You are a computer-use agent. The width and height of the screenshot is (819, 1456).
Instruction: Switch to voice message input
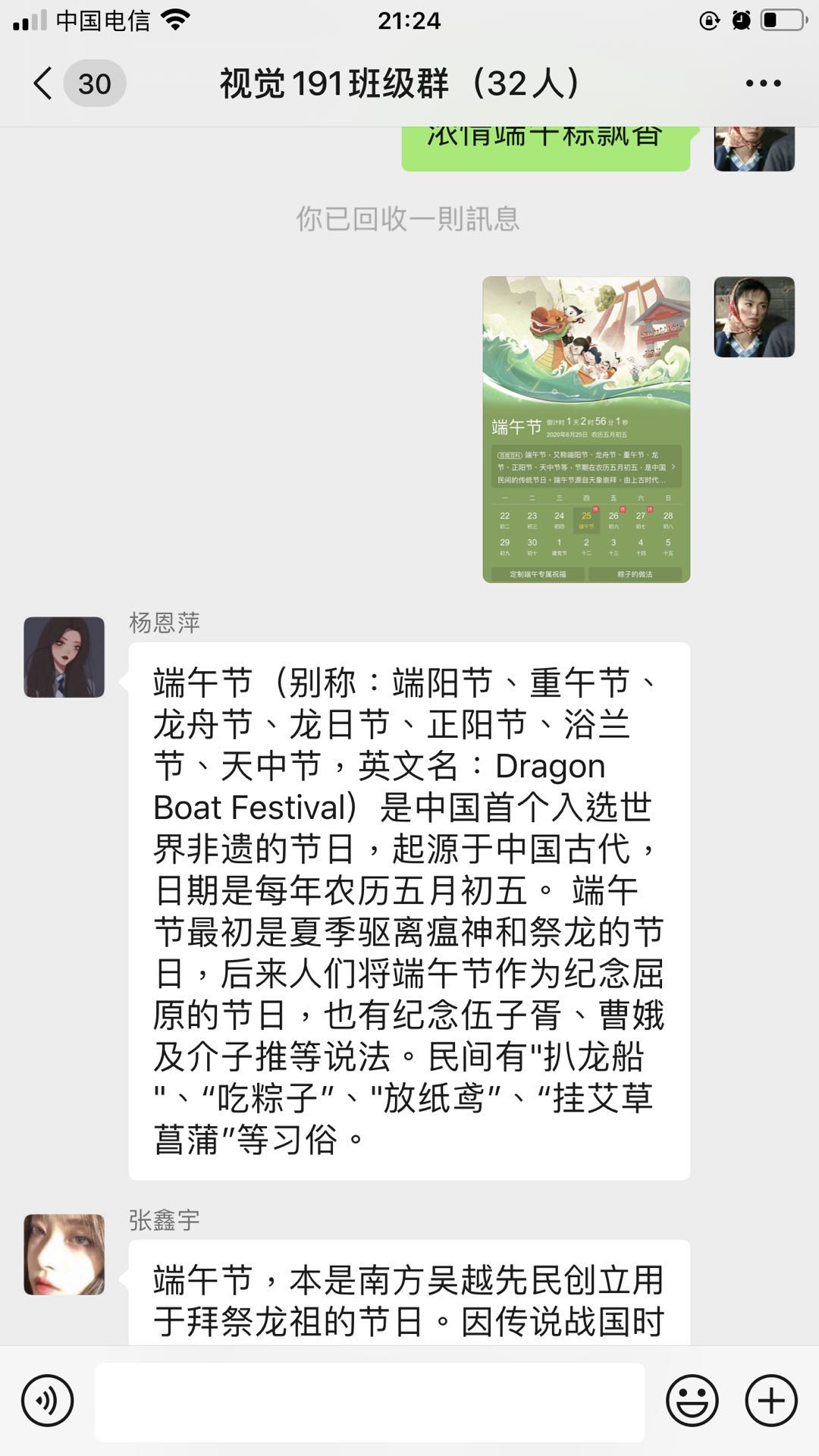point(48,1401)
